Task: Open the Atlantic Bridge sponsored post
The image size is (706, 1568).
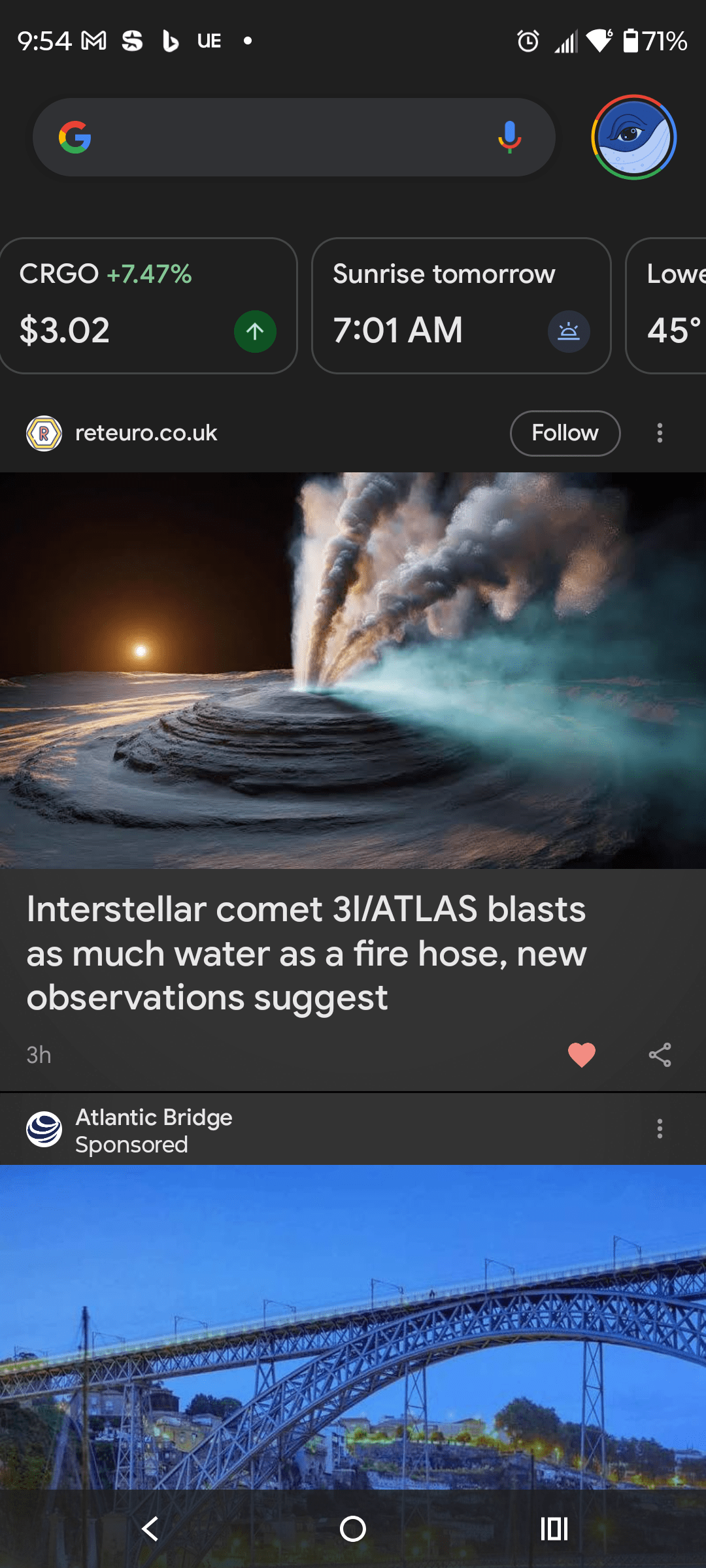Action: (x=353, y=1326)
